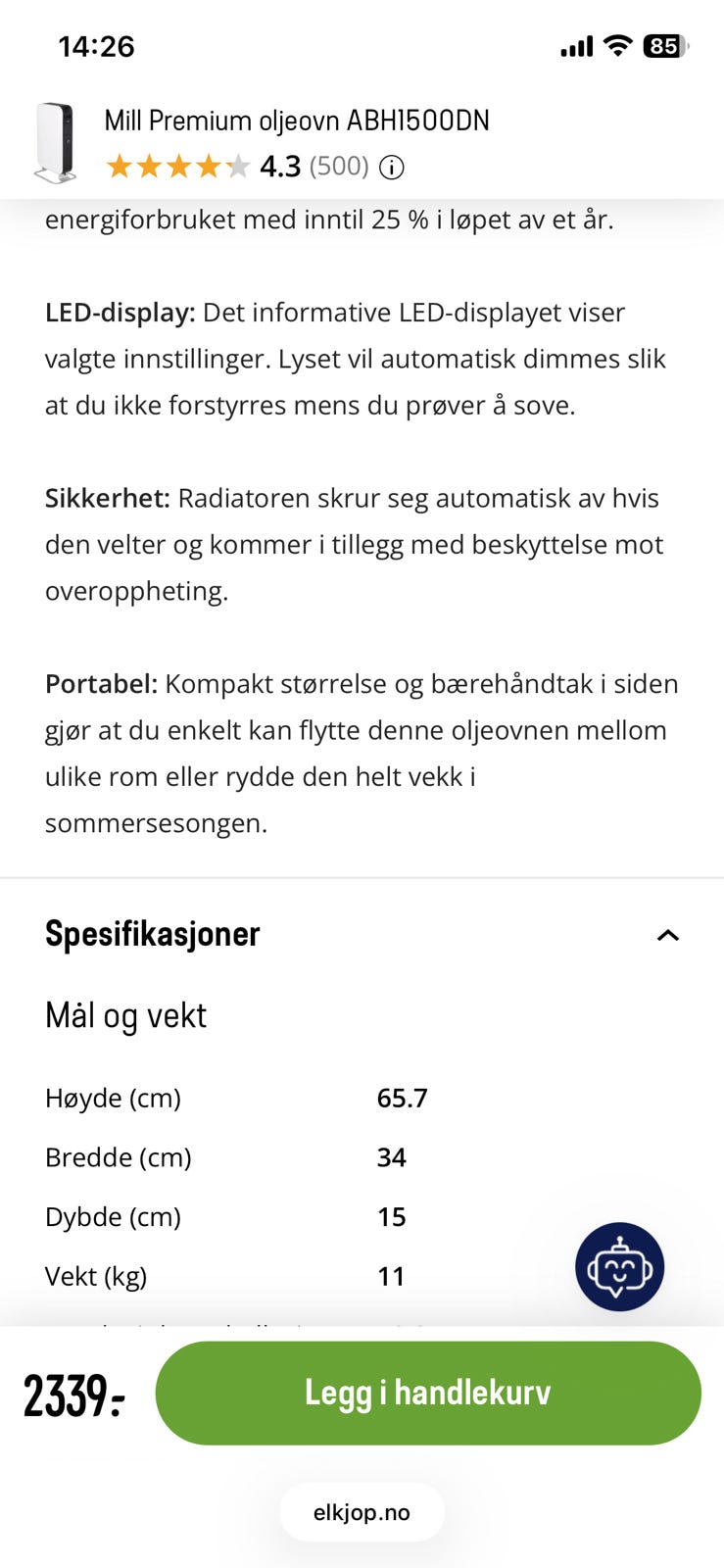Open the Mål og vekt section heading
724x1568 pixels.
tap(125, 1015)
